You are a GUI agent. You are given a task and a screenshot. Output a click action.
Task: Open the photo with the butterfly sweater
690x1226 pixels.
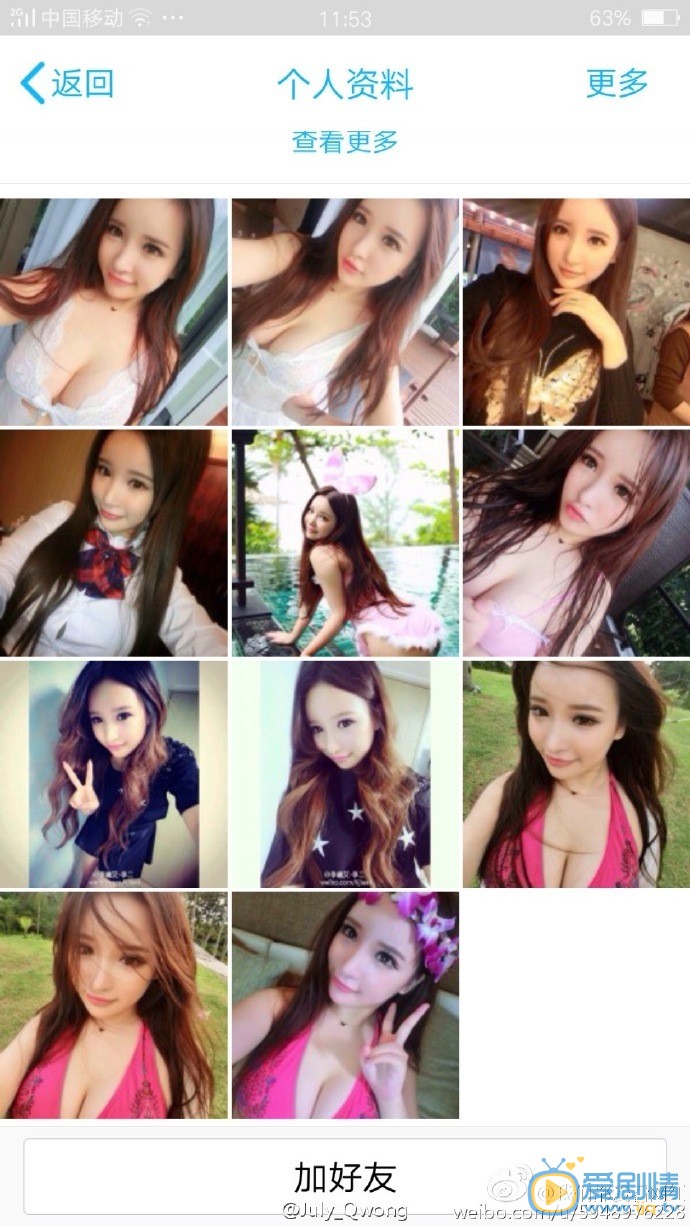point(575,311)
